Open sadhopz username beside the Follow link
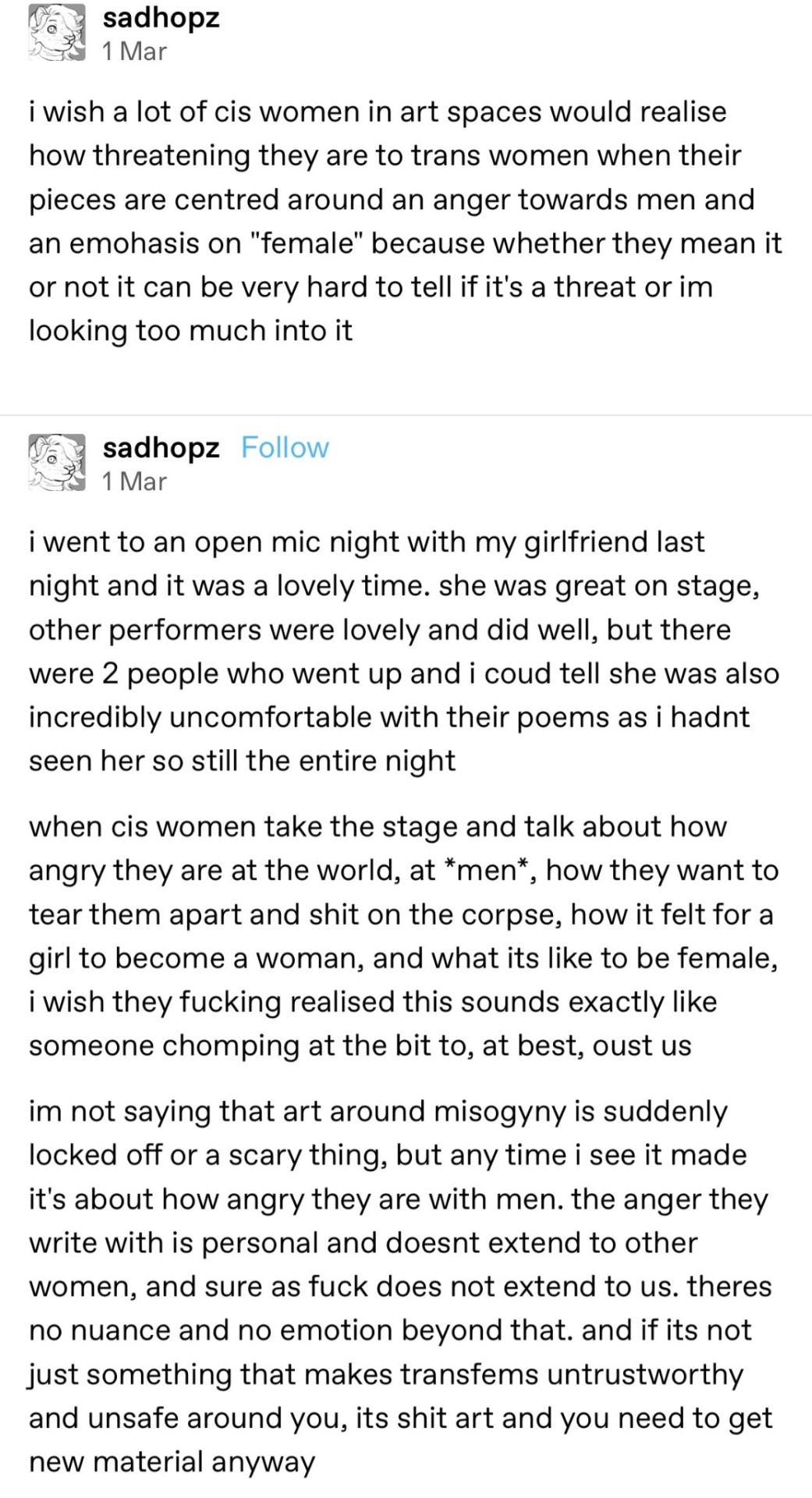Viewport: 812px width, 1498px height. point(161,448)
